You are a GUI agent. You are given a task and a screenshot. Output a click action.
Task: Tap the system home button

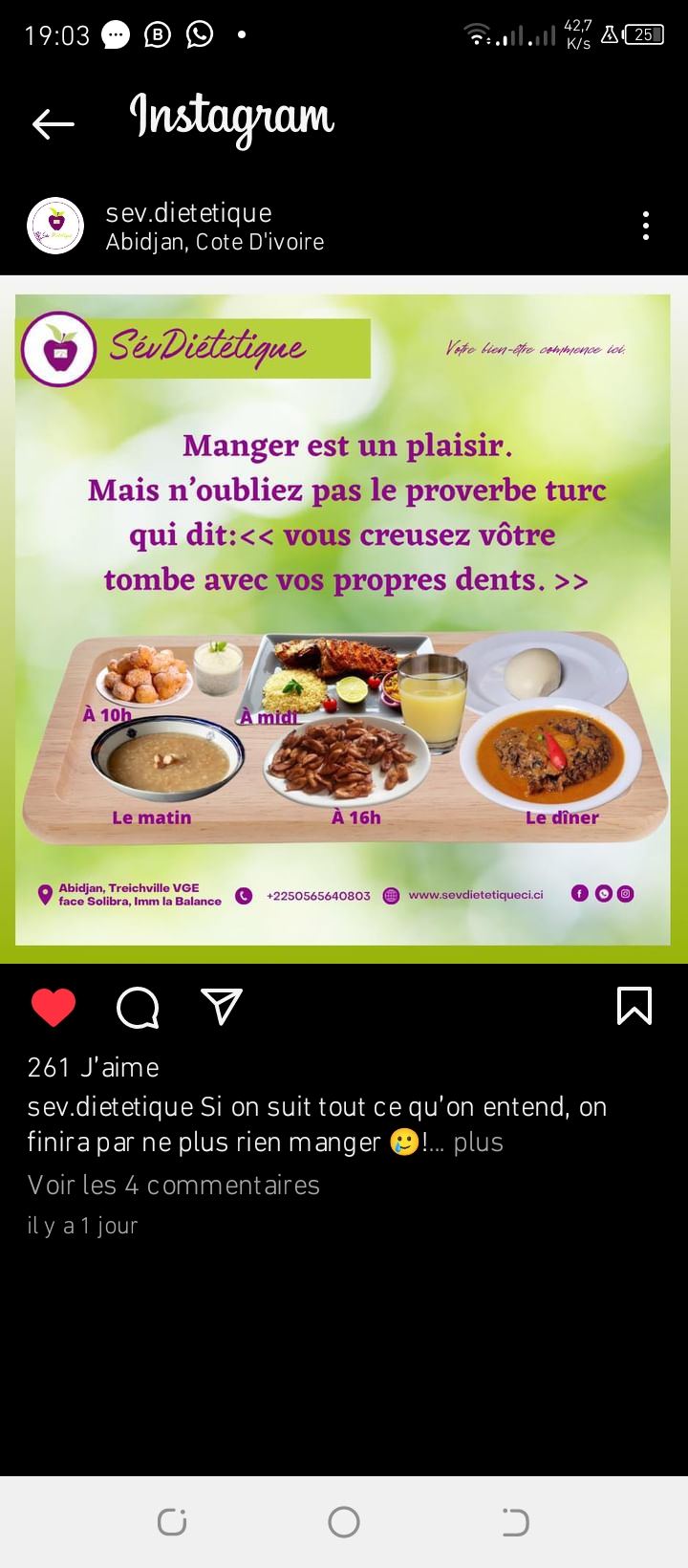[x=344, y=1521]
